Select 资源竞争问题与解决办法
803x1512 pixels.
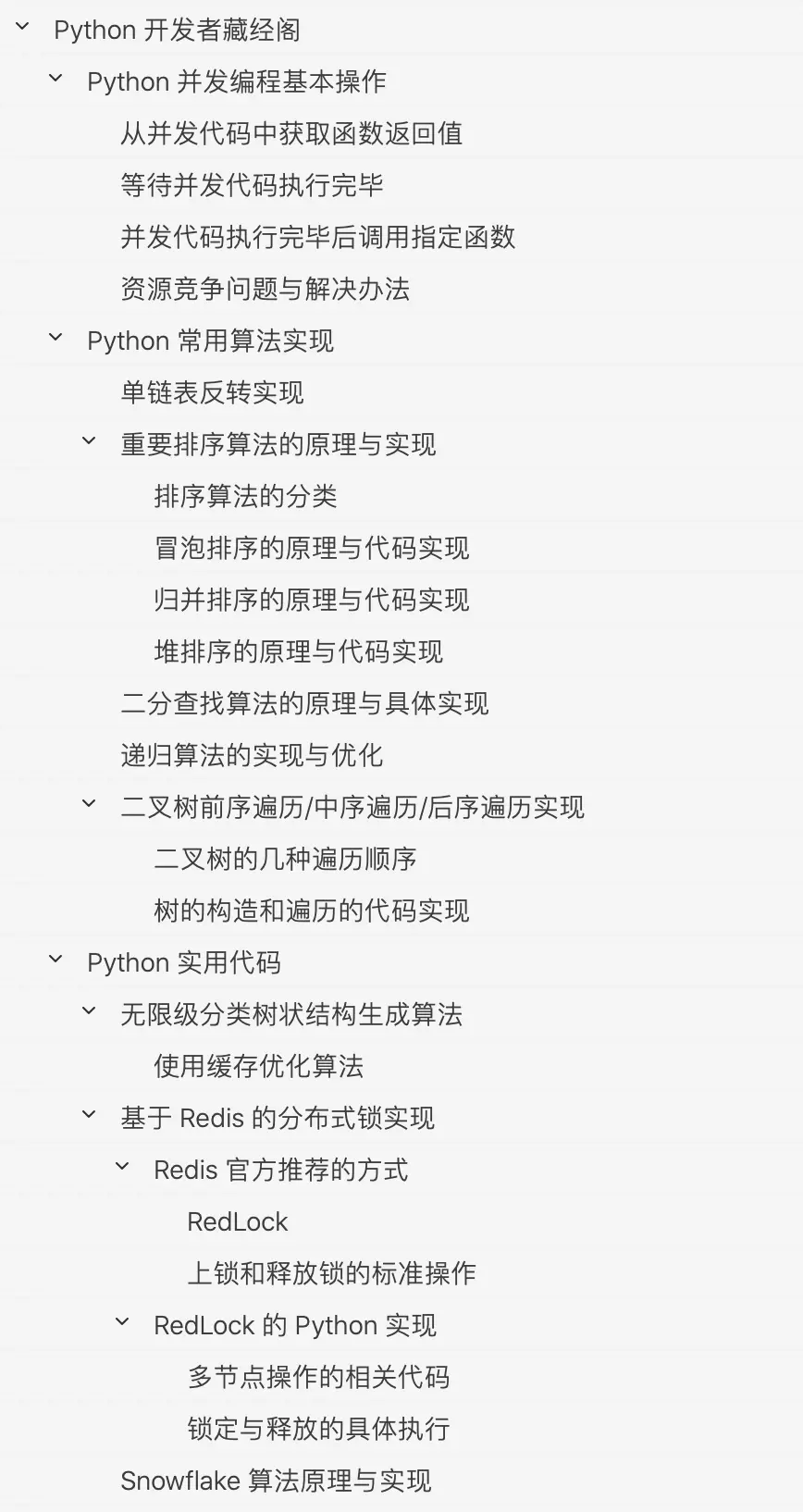265,289
